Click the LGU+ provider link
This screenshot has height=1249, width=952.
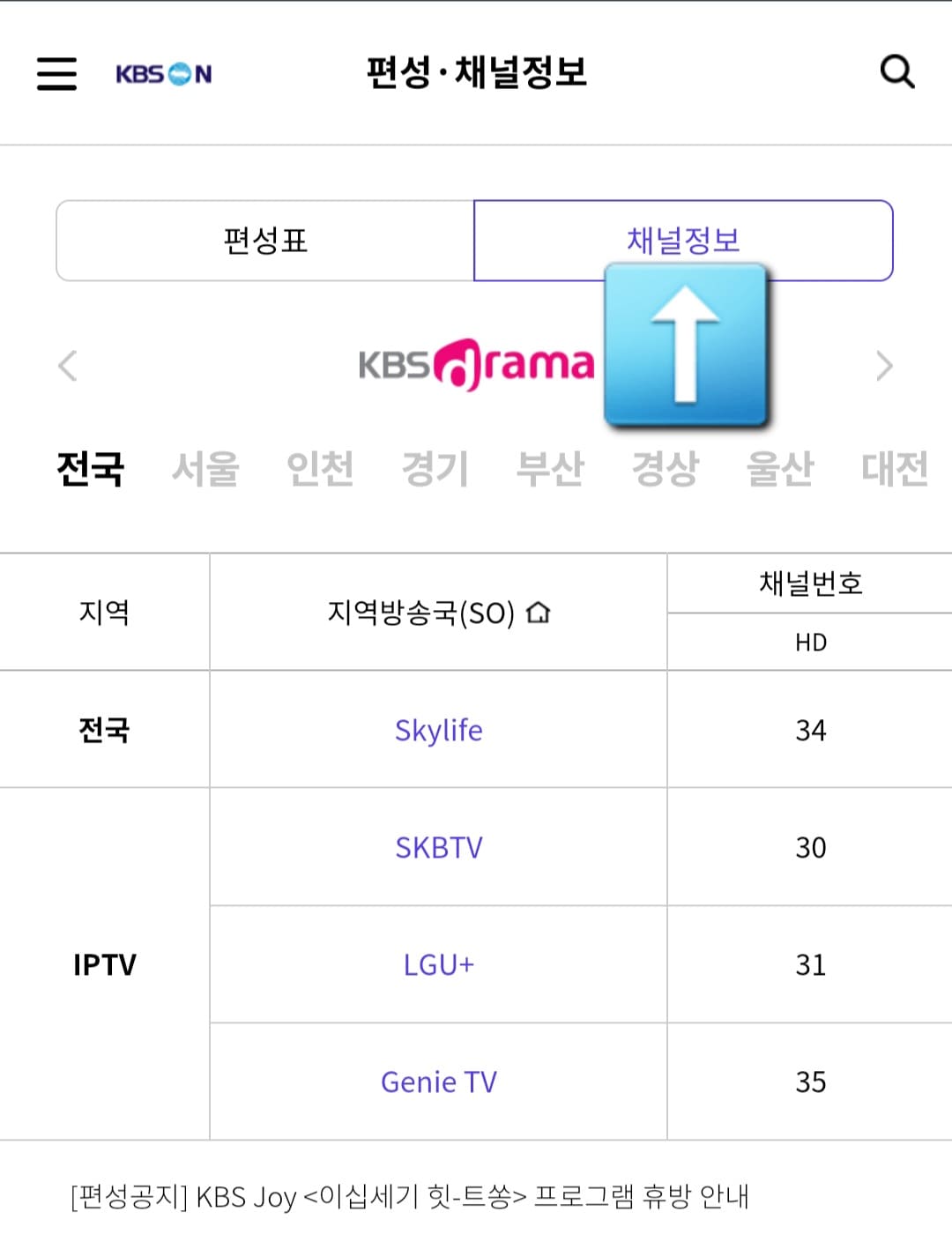438,964
